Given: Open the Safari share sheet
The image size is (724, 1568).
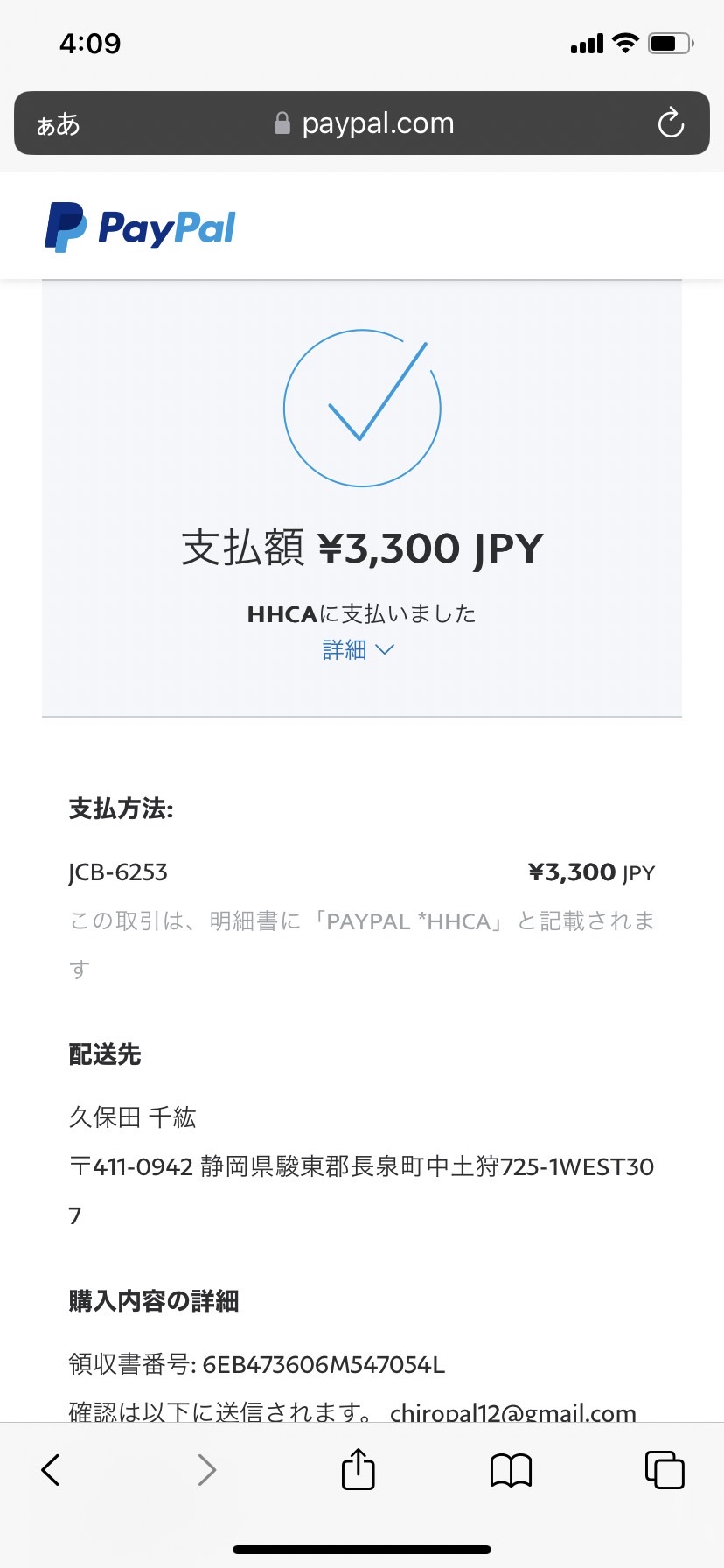Looking at the screenshot, I should pyautogui.click(x=359, y=1468).
